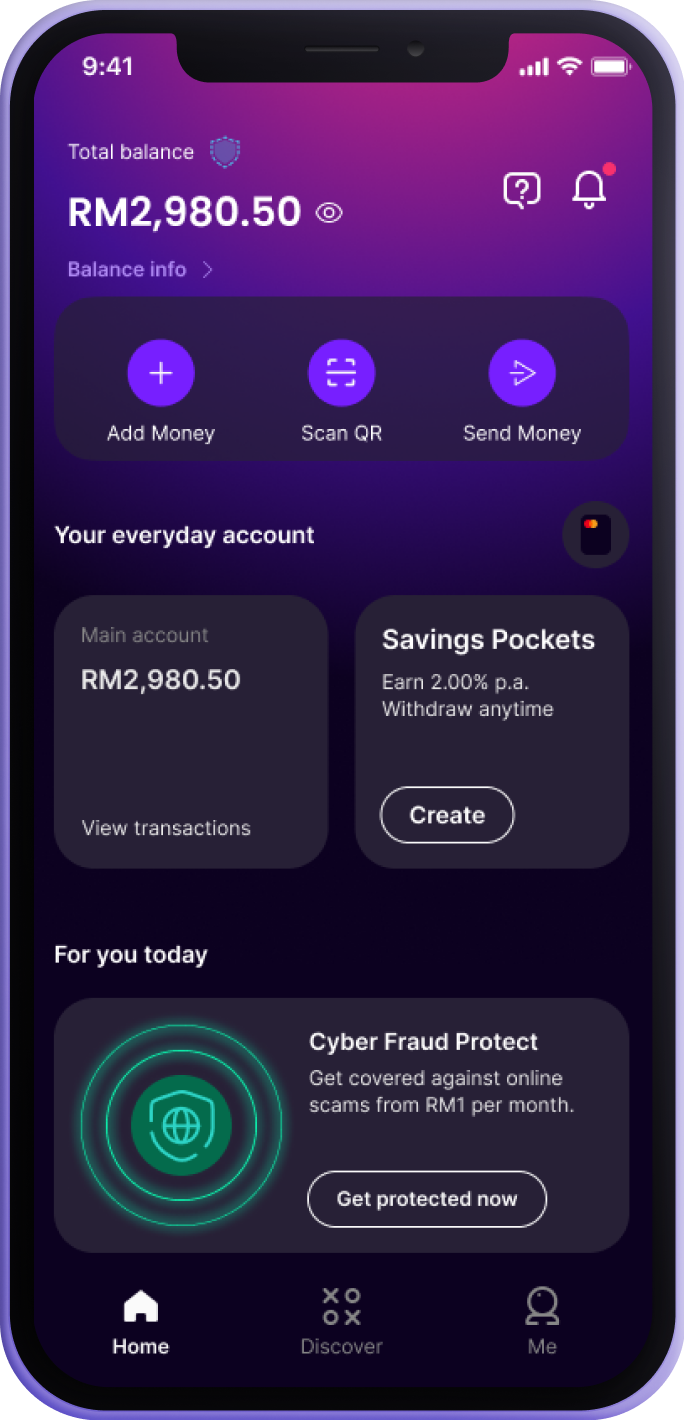Switch to the Discover tab
Viewport: 684px width, 1420px height.
342,1320
